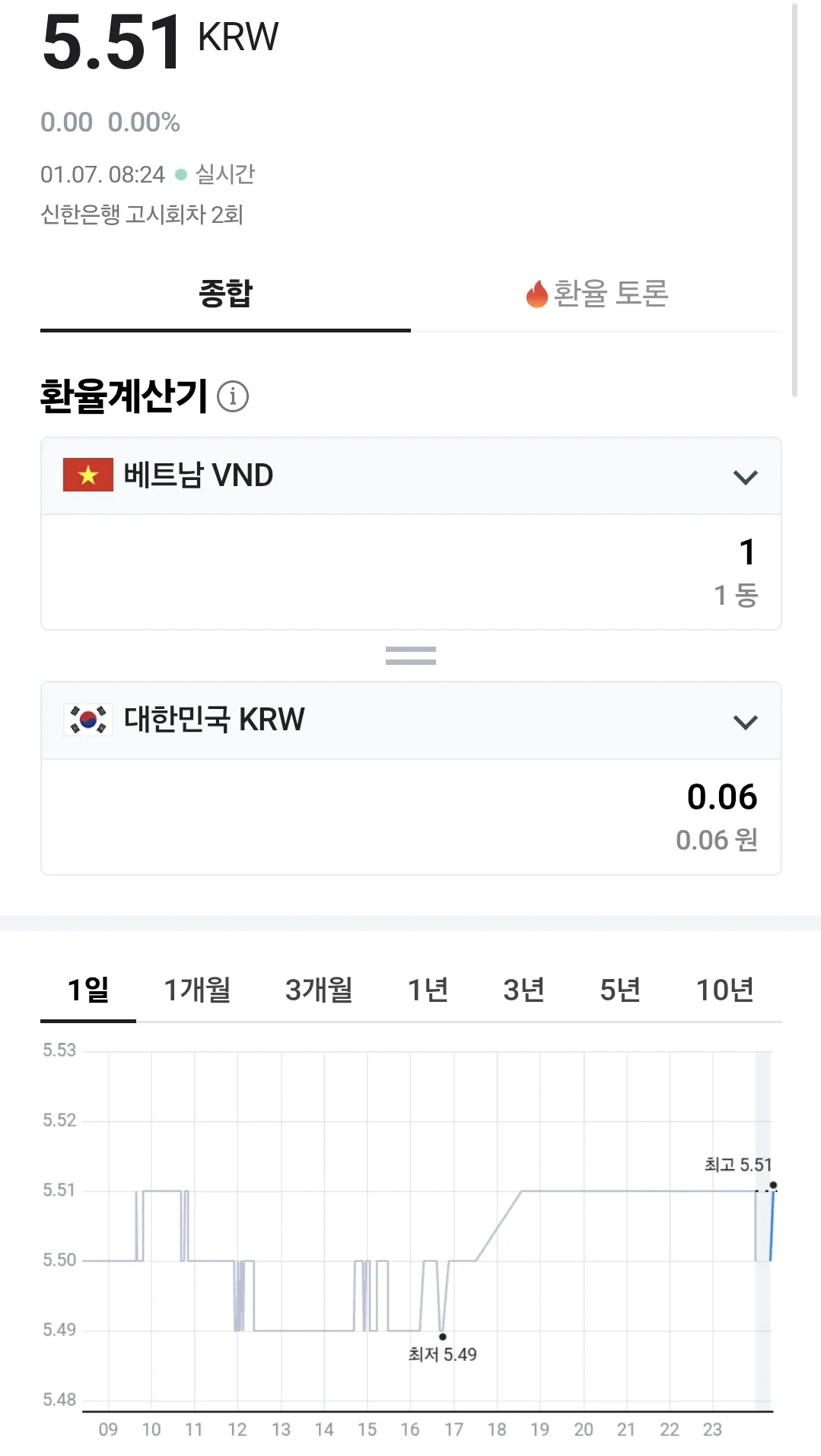Select the 10년 chart period
821x1456 pixels.
pyautogui.click(x=725, y=990)
